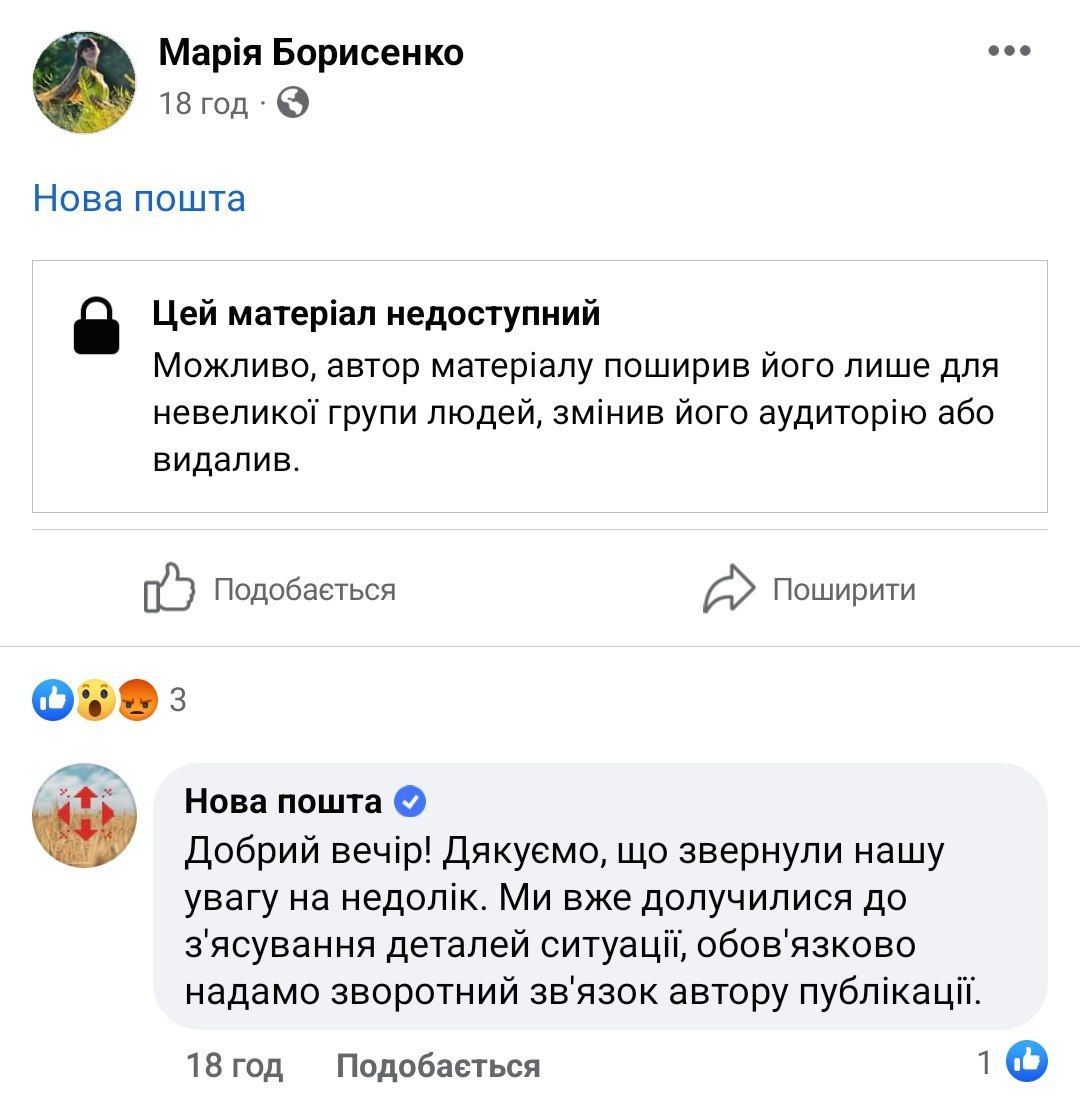Screen dimensions: 1080x1115
Task: Like the post with Подобається button
Action: (x=270, y=589)
